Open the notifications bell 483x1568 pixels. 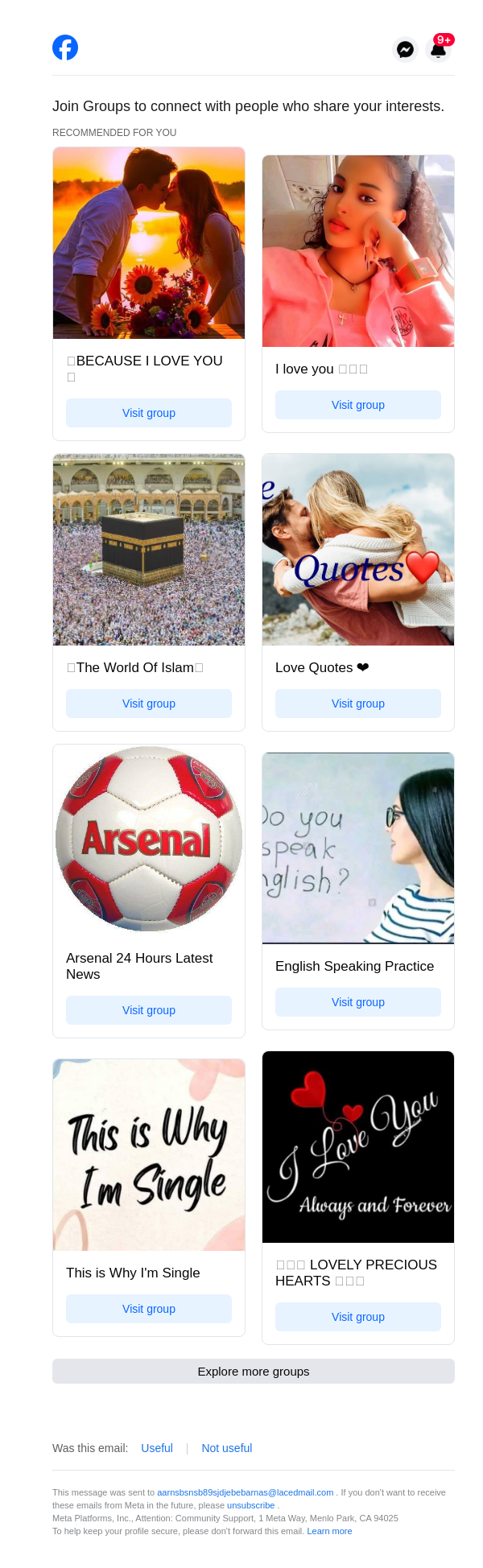[x=439, y=49]
